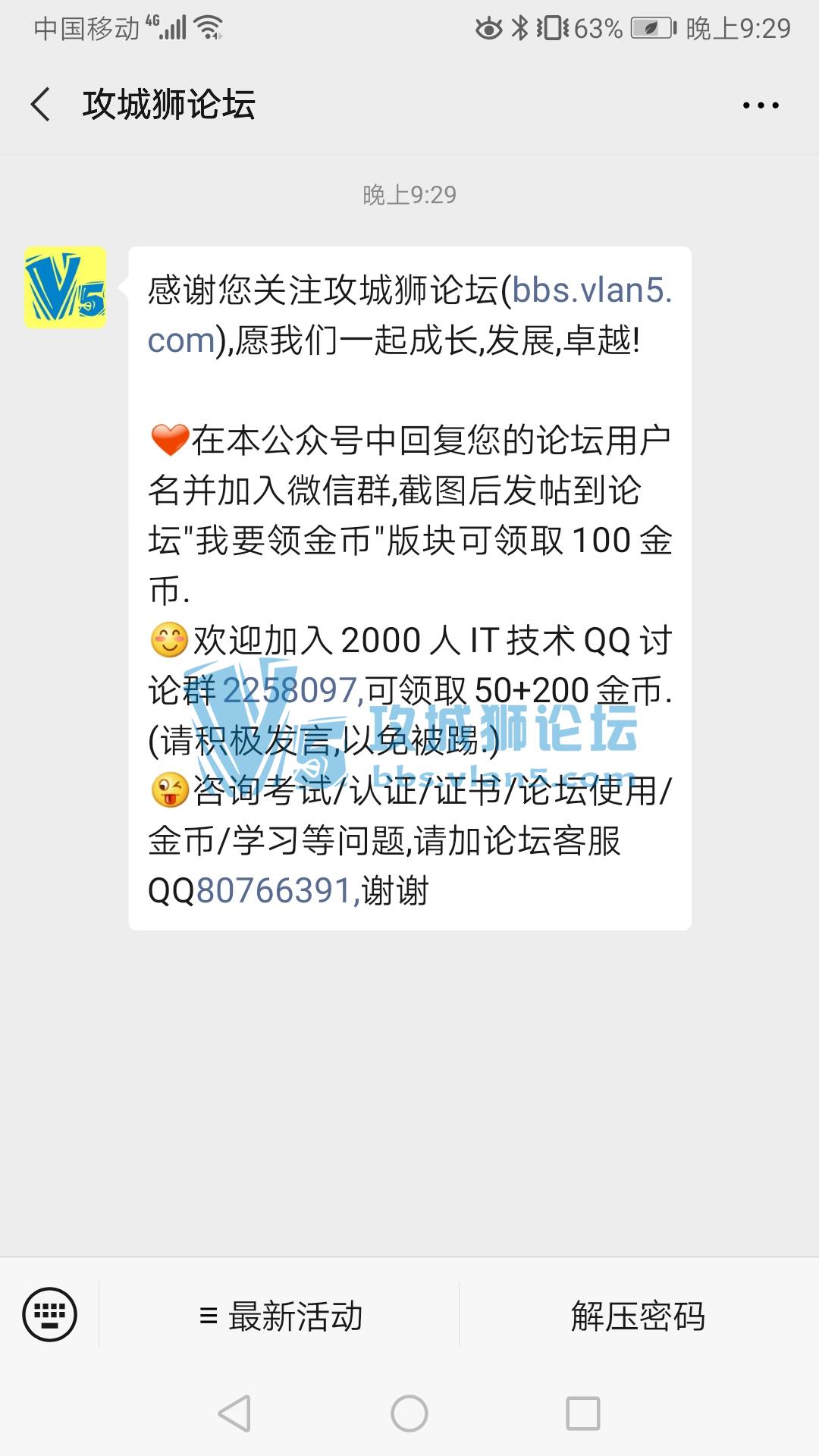Go back from 攻城狮论坛 chat
This screenshot has width=819, height=1456.
point(41,105)
